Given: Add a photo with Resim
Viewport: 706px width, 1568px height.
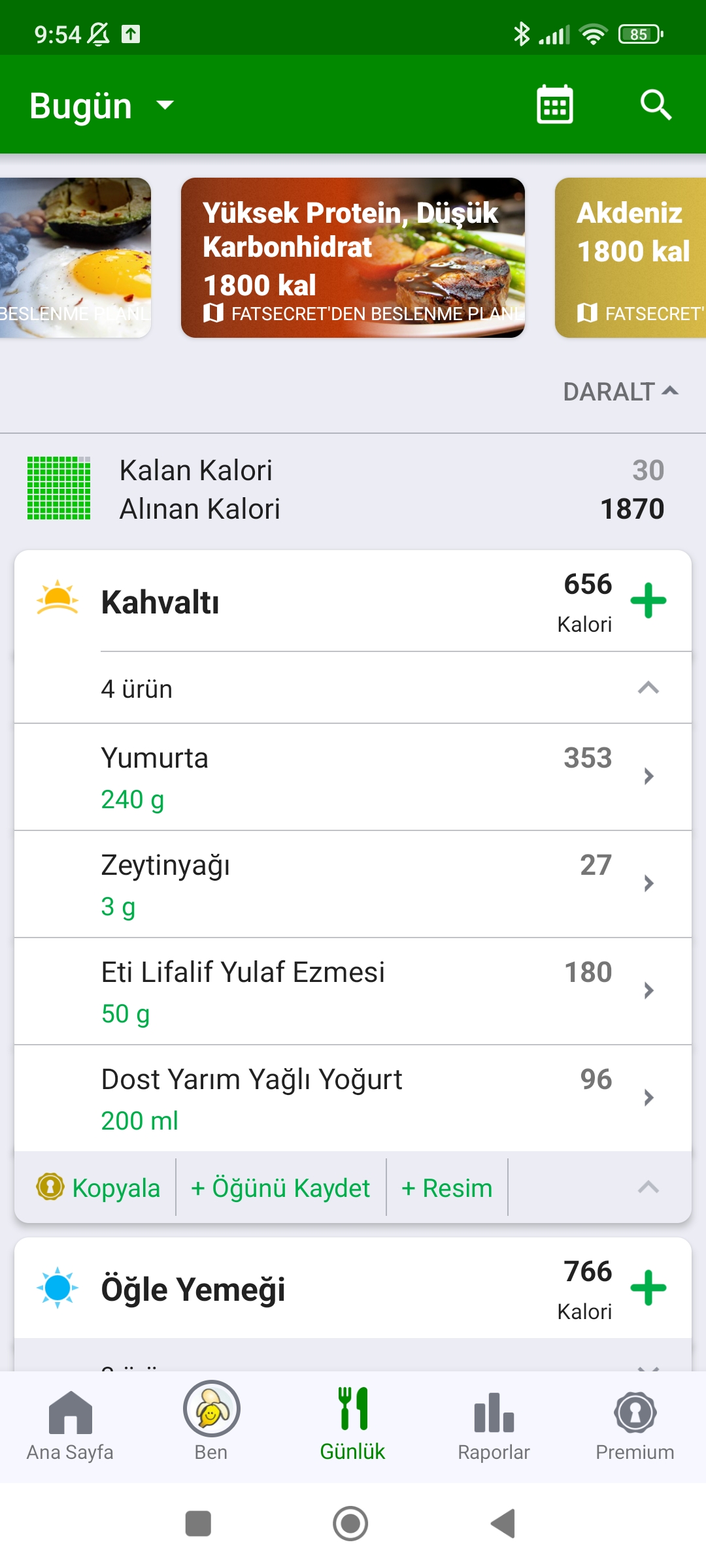Looking at the screenshot, I should tap(447, 1188).
